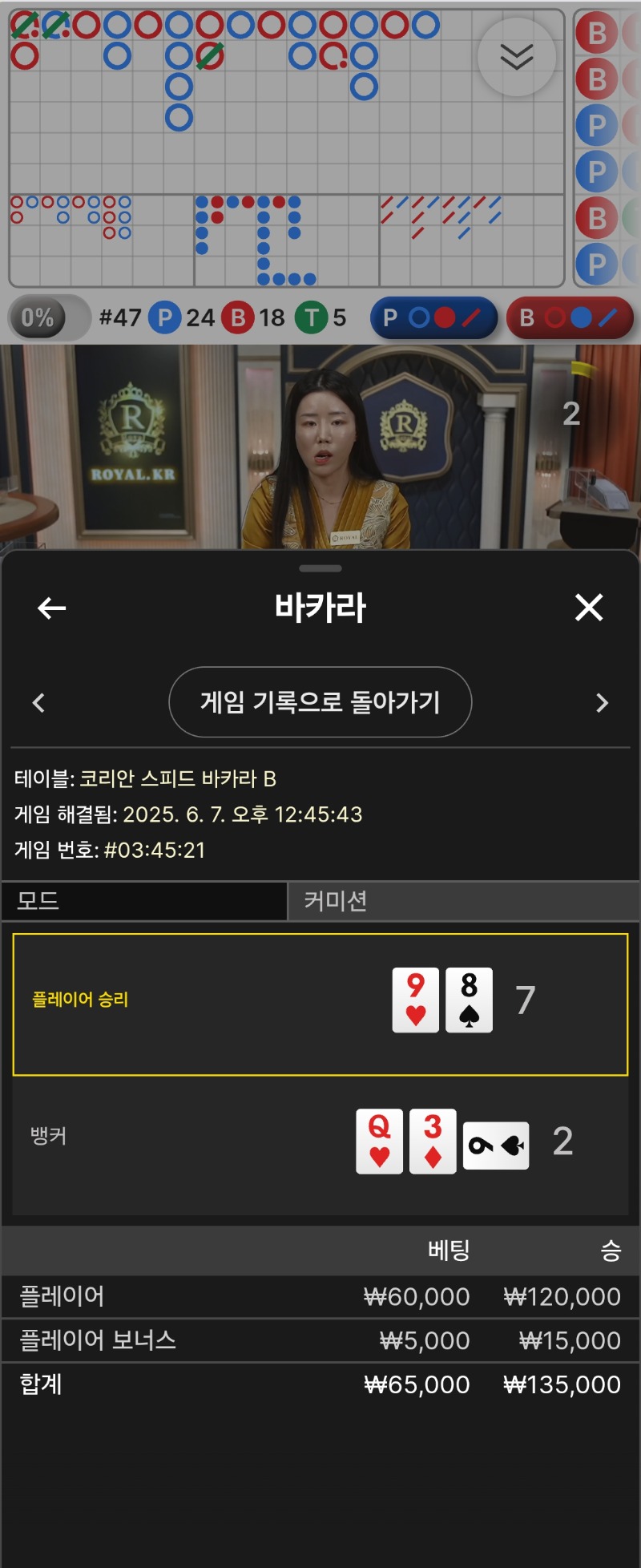
Task: Show the previous game record
Action: (38, 703)
